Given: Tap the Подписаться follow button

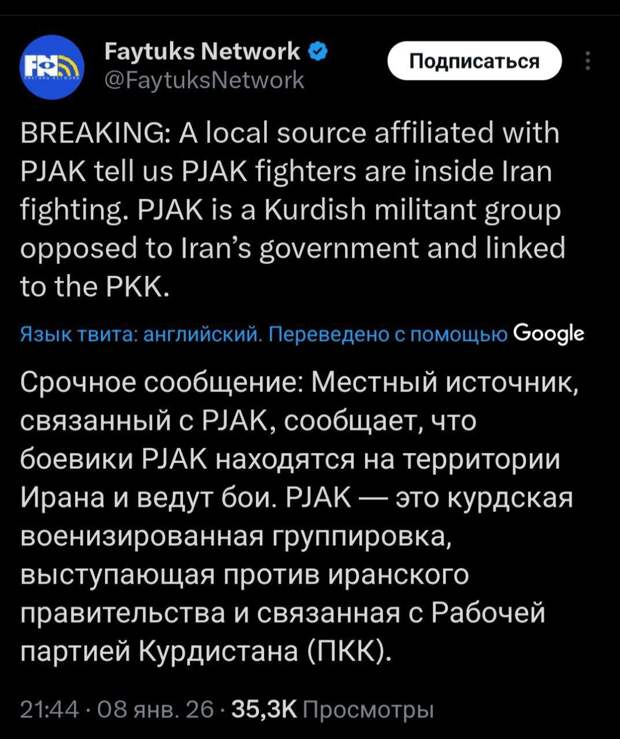Looking at the screenshot, I should [474, 61].
